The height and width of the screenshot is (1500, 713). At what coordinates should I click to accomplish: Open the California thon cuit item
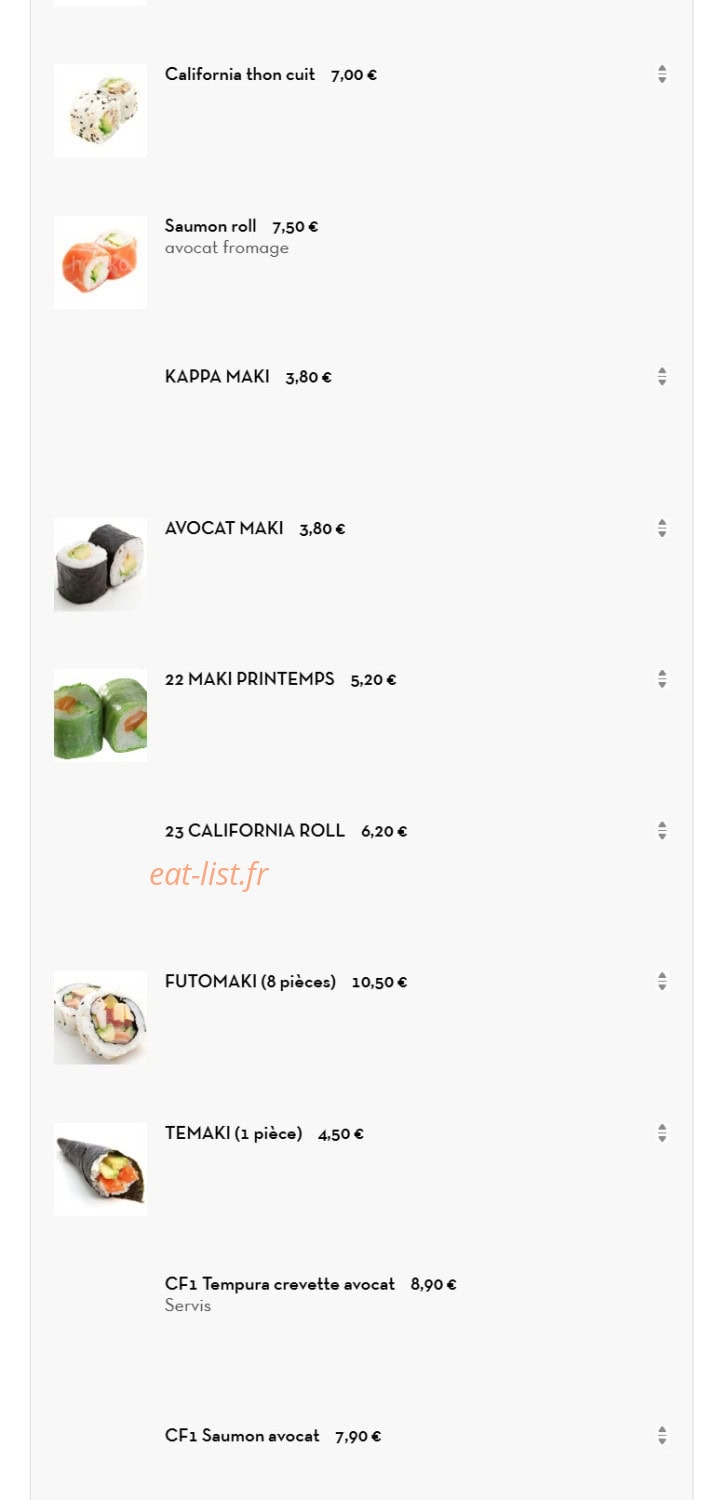pos(240,74)
